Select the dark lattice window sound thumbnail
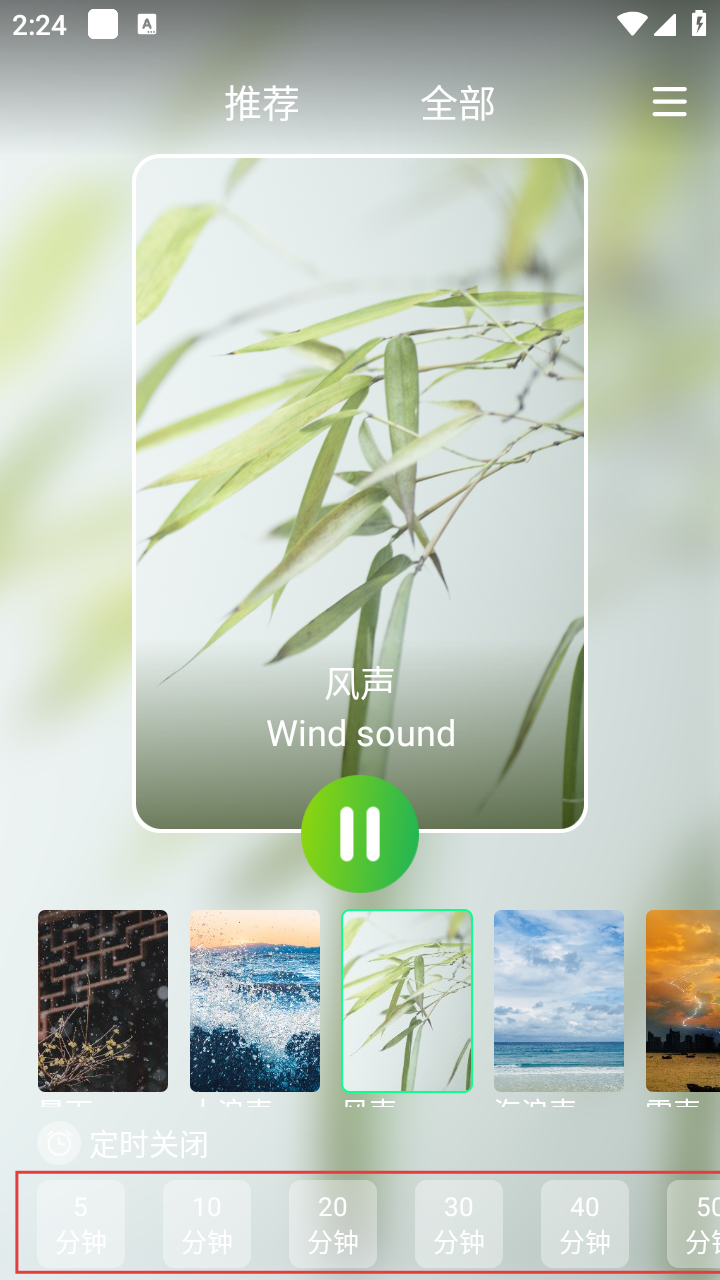 coord(103,1000)
